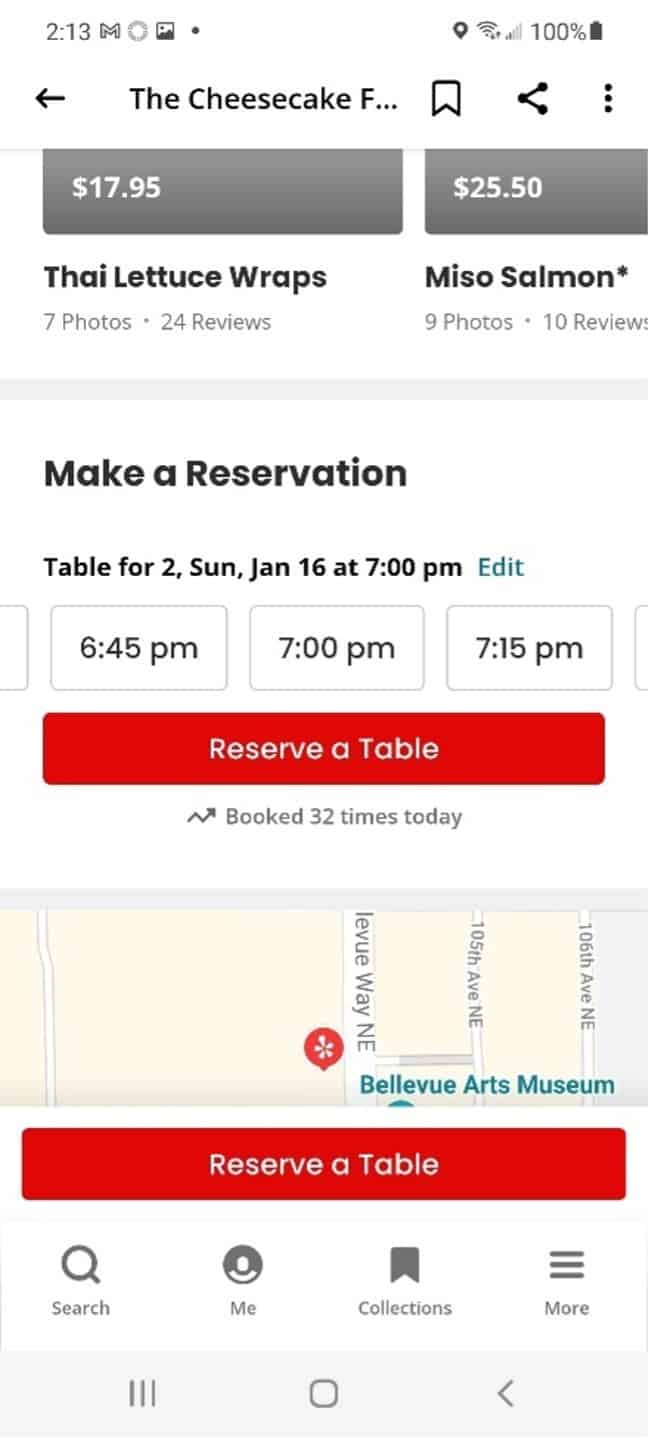Open the map showing the restaurant location
Image resolution: width=650 pixels, height=1442 pixels.
pos(324,1008)
